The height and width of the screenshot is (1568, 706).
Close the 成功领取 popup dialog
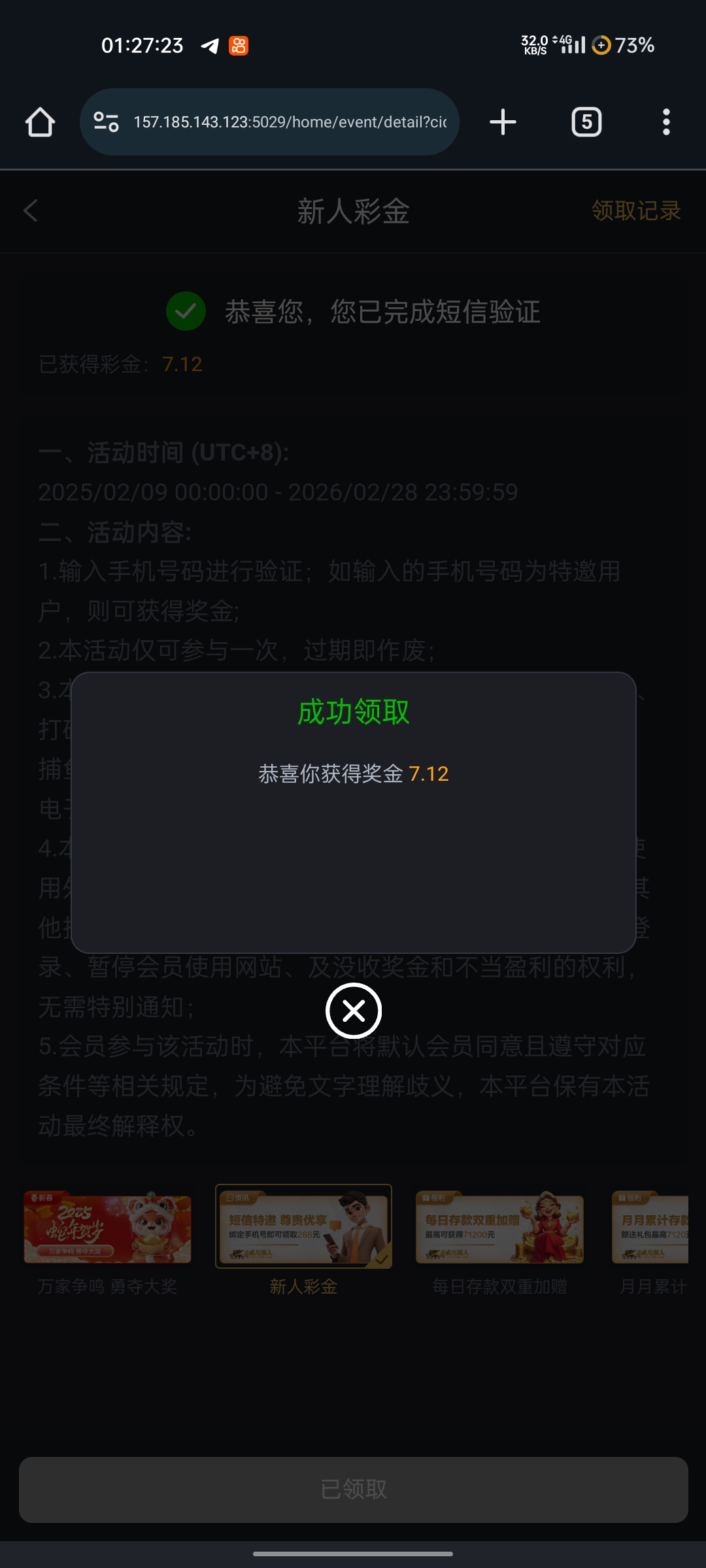(354, 1011)
